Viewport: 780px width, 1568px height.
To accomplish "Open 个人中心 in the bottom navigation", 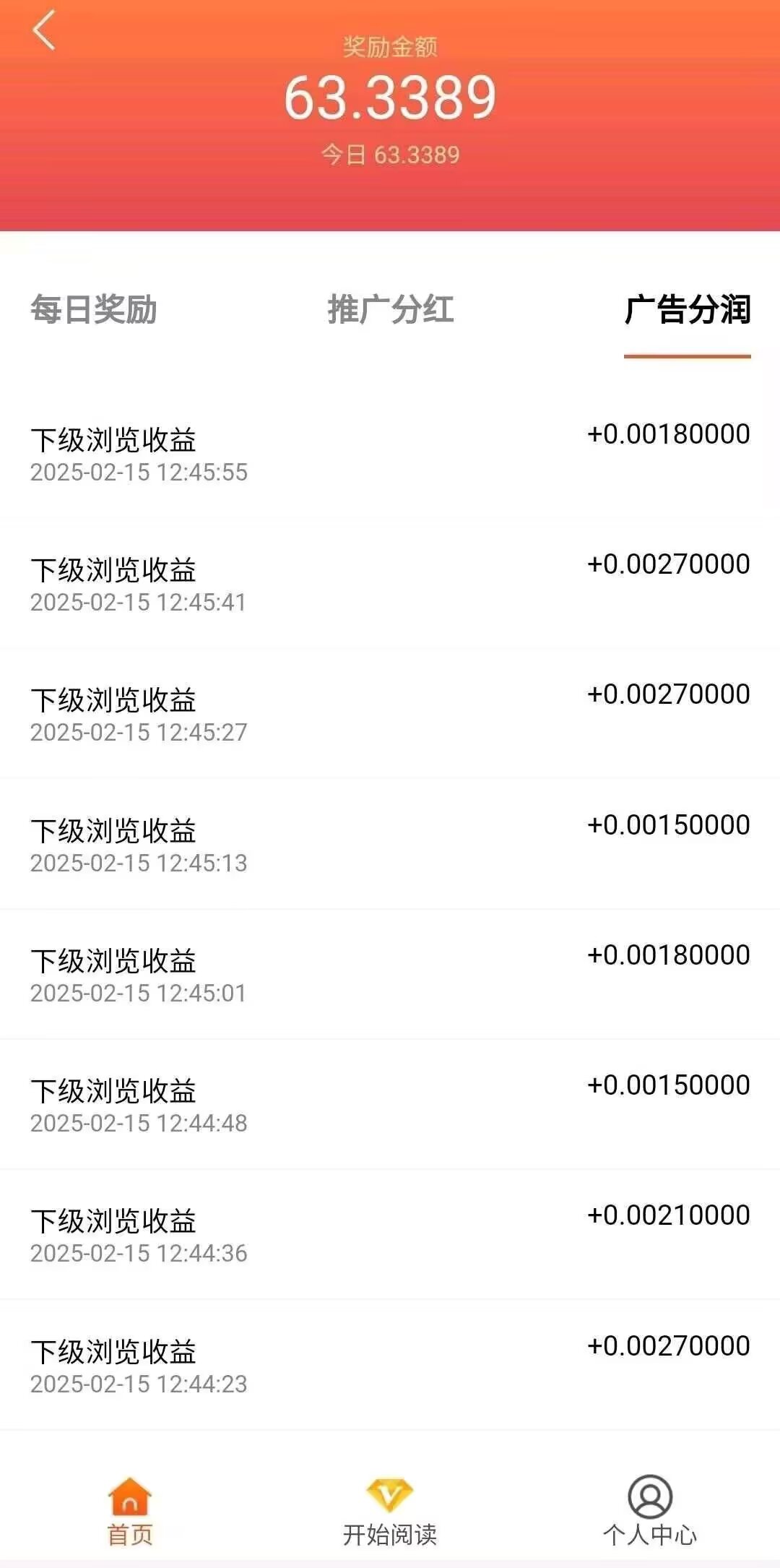I will coord(650,1511).
